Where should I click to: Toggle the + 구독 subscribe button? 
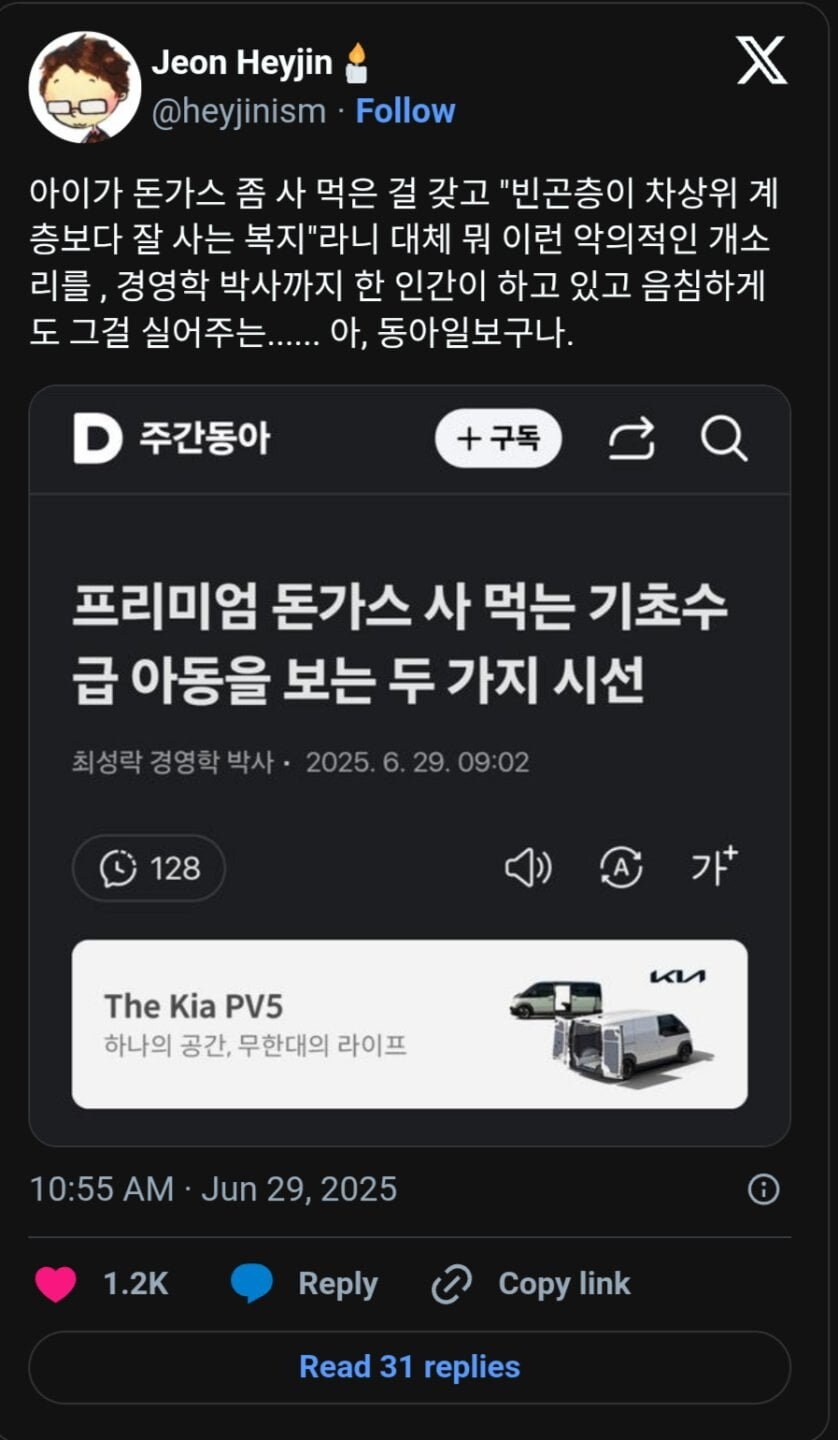[x=497, y=437]
